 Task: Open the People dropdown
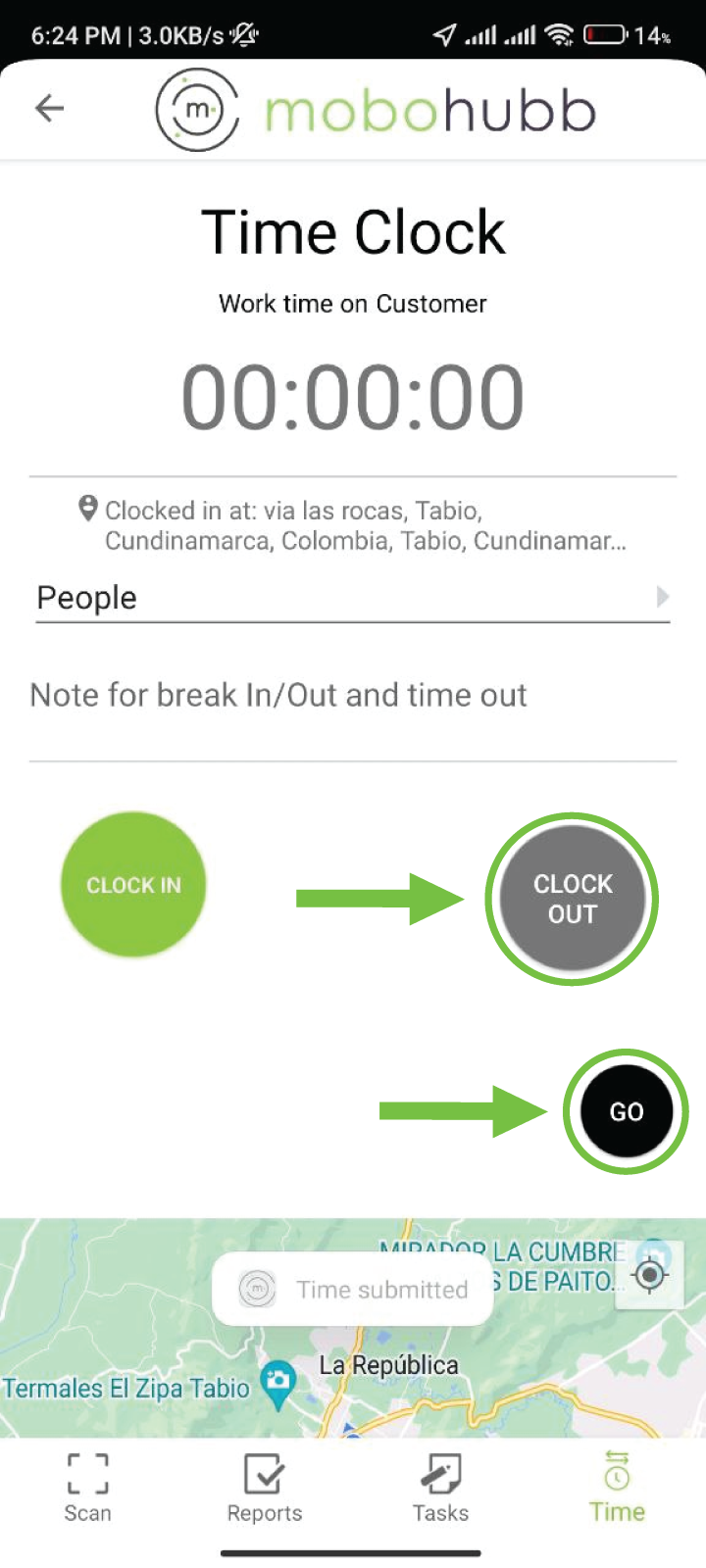[x=353, y=597]
